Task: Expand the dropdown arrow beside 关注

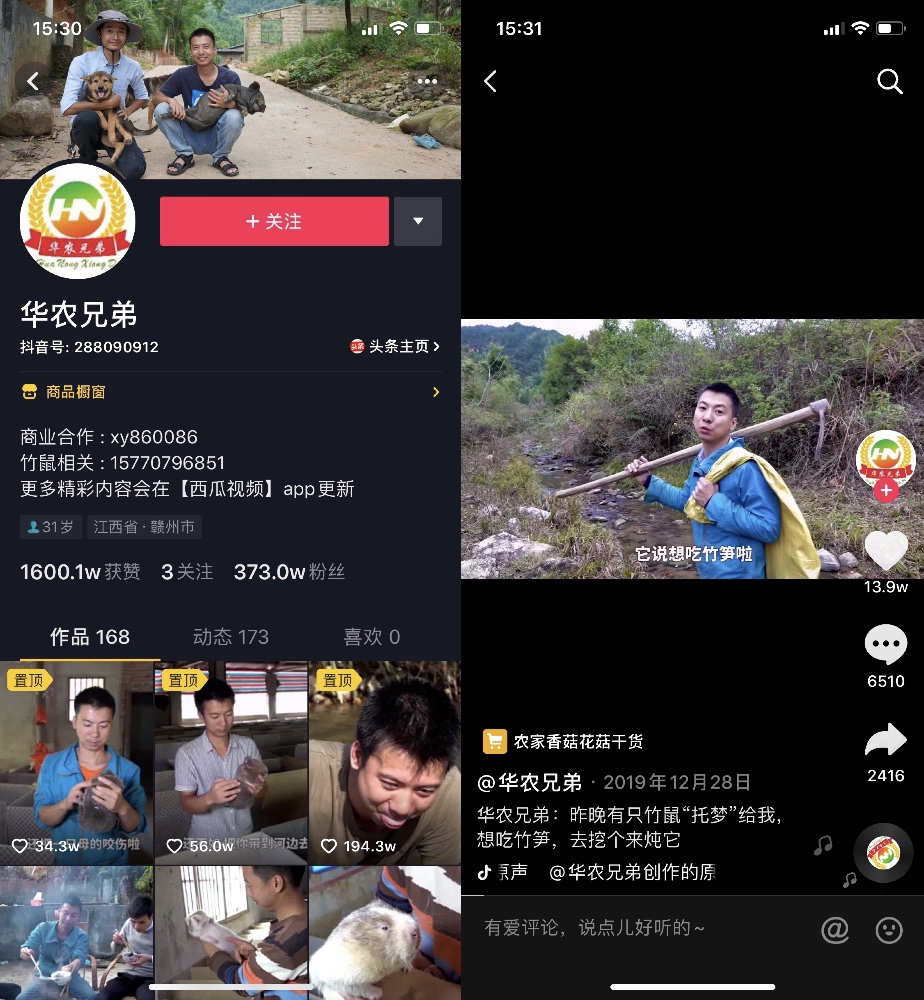Action: (x=417, y=221)
